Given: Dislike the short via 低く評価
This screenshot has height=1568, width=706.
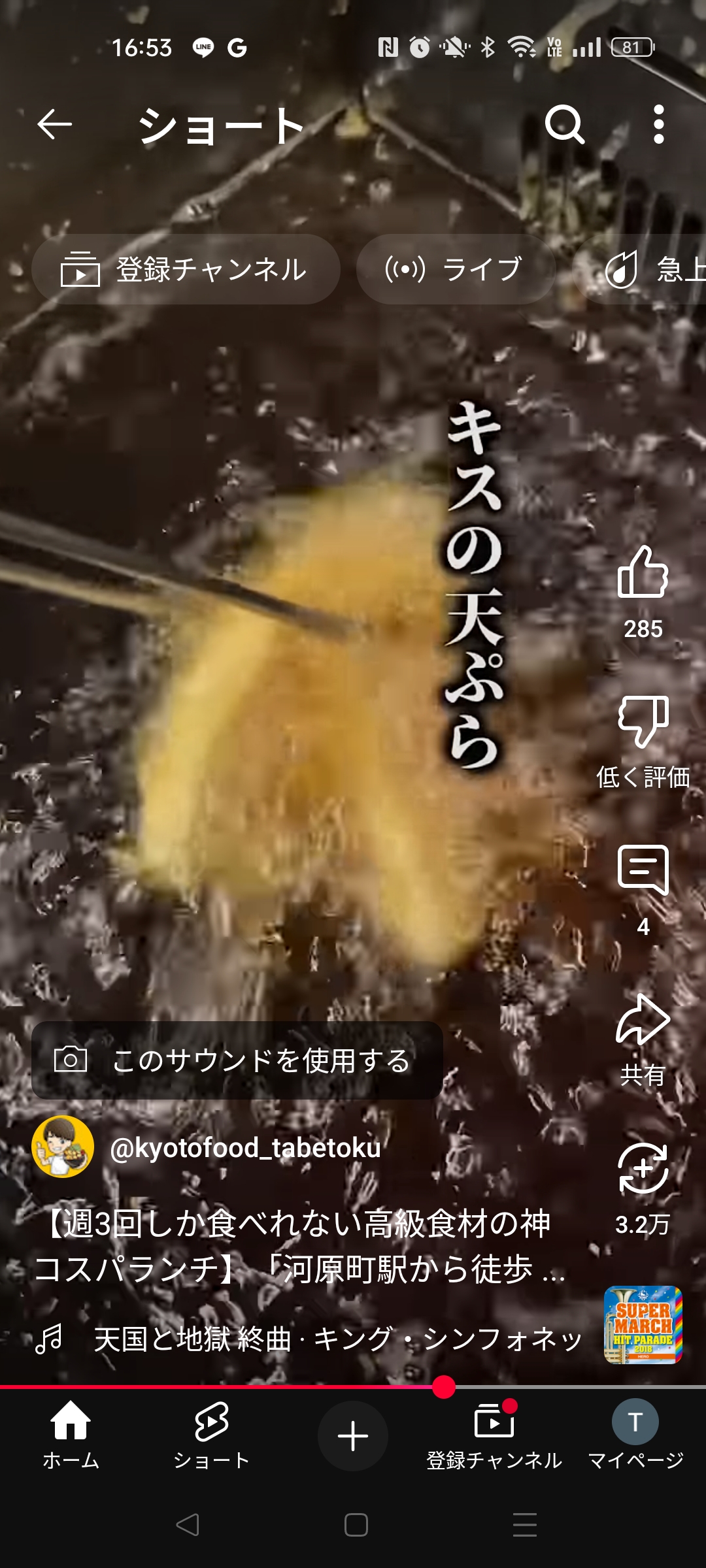Looking at the screenshot, I should 643,722.
